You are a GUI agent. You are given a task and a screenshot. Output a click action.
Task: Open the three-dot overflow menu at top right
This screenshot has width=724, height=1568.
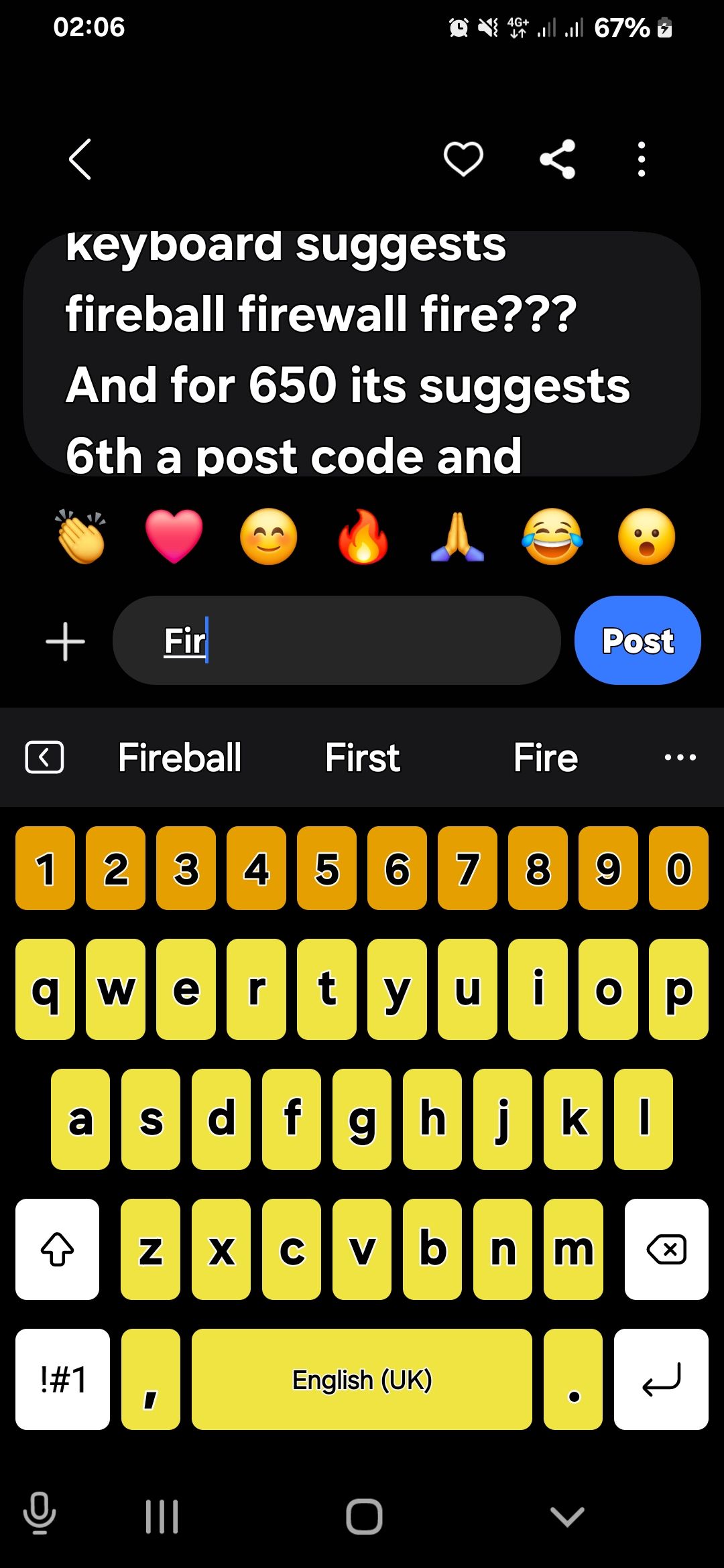coord(642,158)
